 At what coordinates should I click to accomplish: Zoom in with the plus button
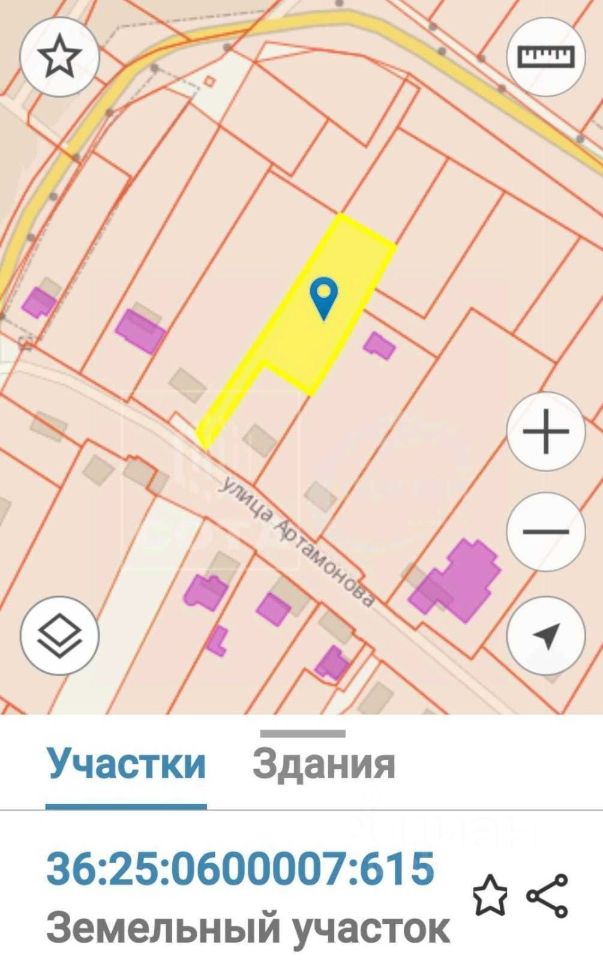point(545,432)
